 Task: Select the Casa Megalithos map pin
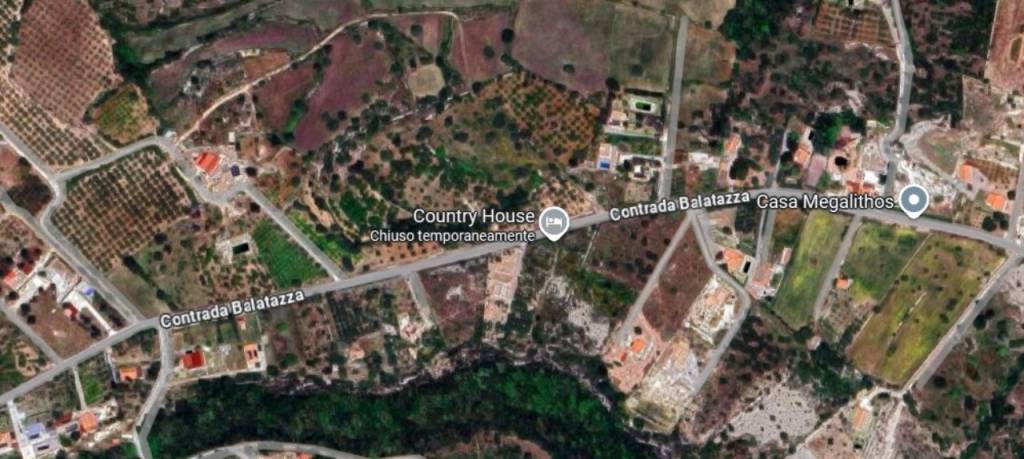pos(913,200)
